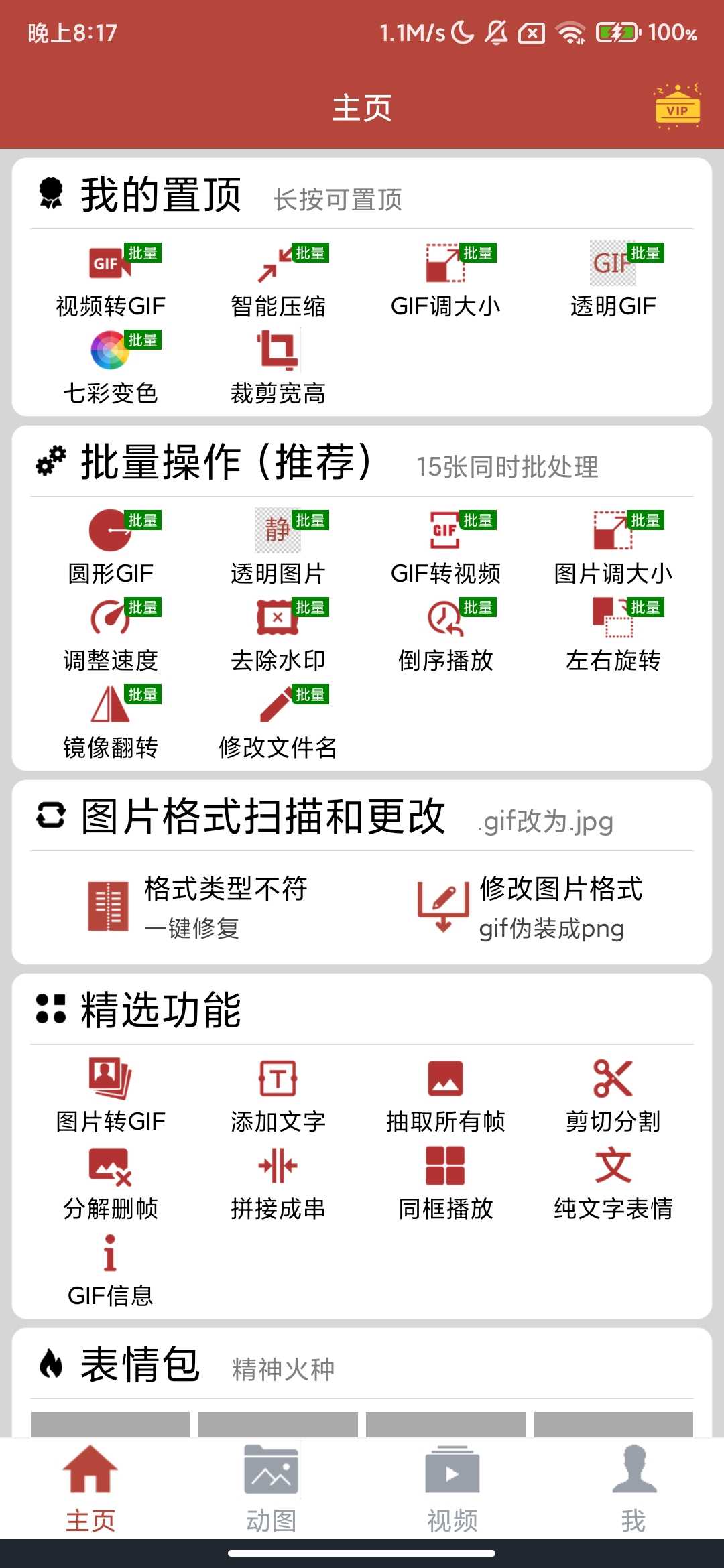The image size is (724, 1568).
Task: Open 圆形GIF batch tool
Action: click(111, 548)
